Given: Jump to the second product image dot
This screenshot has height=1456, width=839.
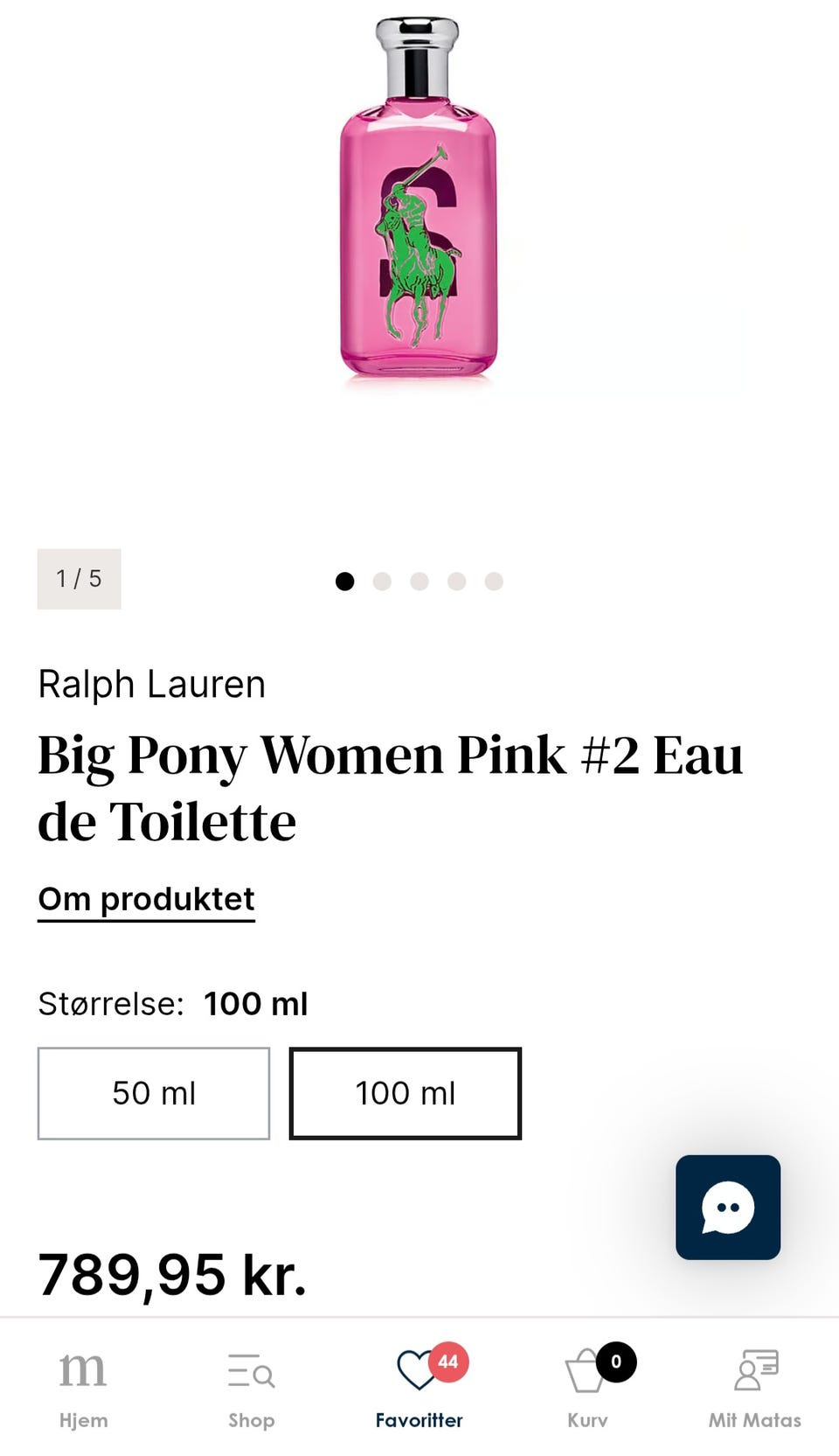Looking at the screenshot, I should pyautogui.click(x=382, y=582).
